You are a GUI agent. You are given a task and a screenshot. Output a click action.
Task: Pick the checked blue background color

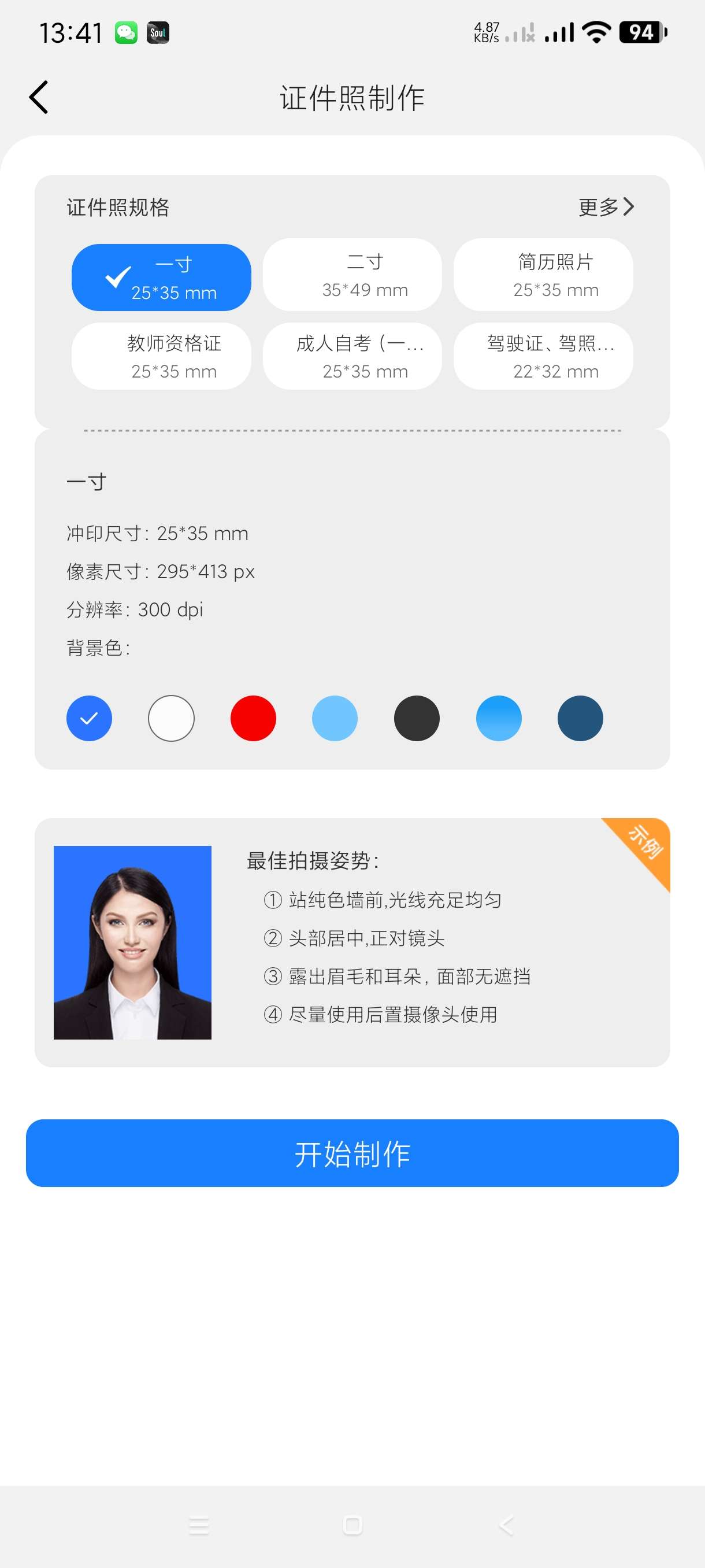point(90,718)
